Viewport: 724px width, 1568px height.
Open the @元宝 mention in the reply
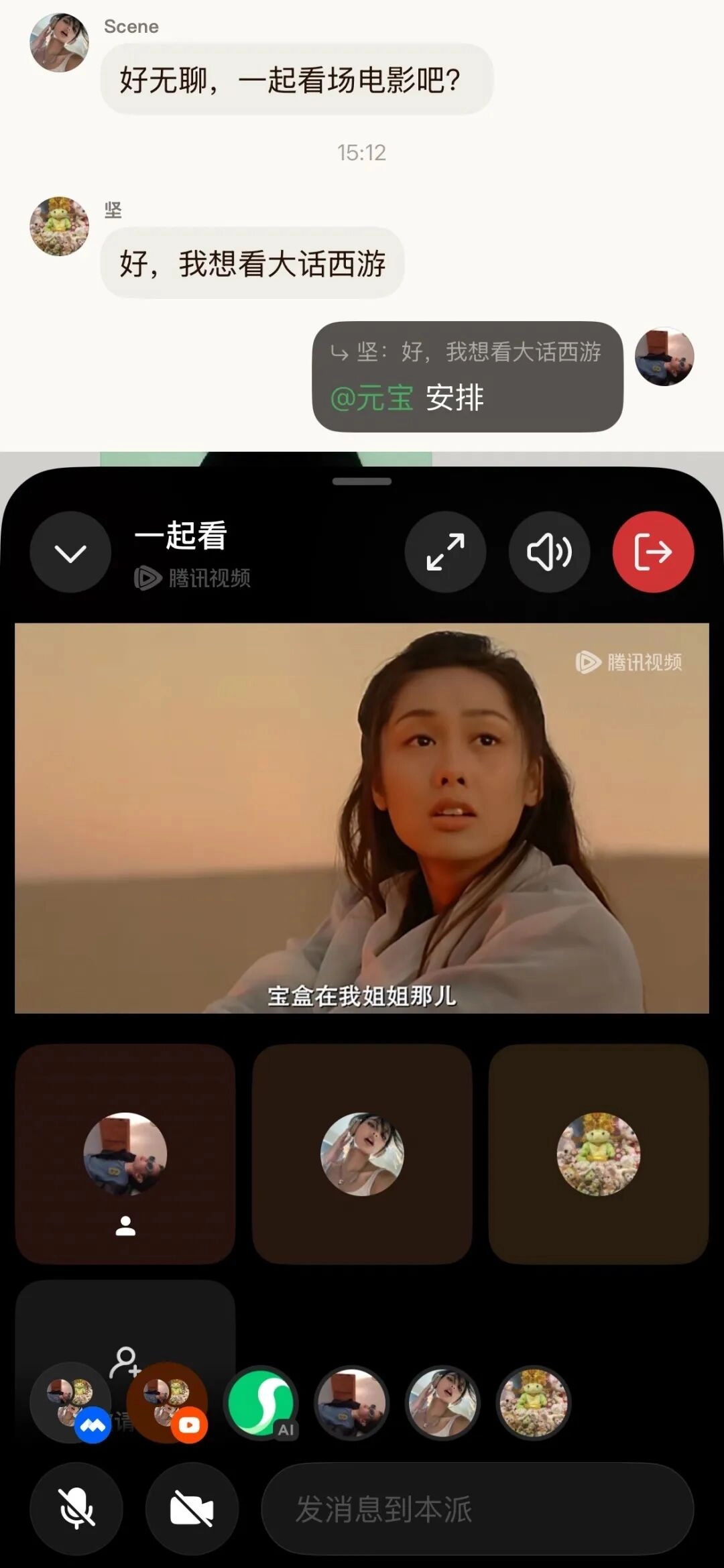(x=371, y=398)
